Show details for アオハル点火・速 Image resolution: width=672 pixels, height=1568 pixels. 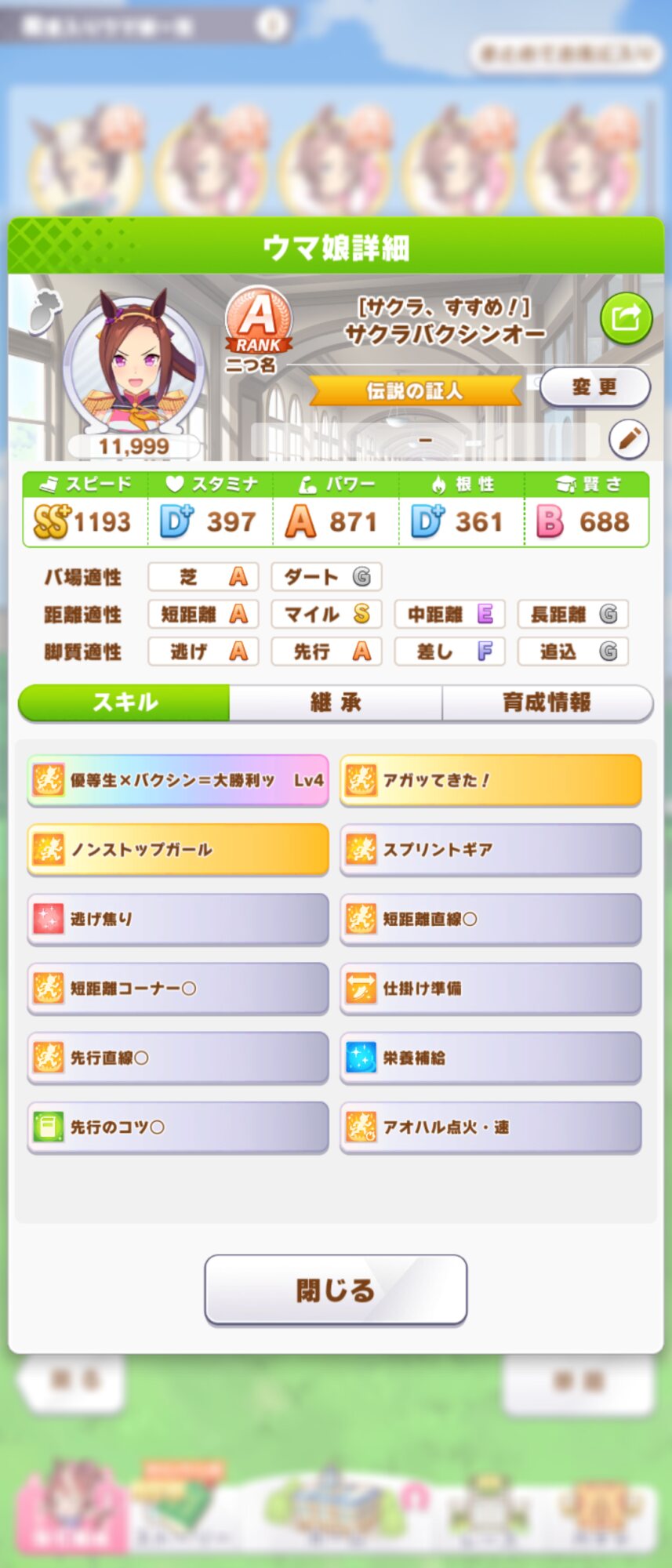(491, 1127)
